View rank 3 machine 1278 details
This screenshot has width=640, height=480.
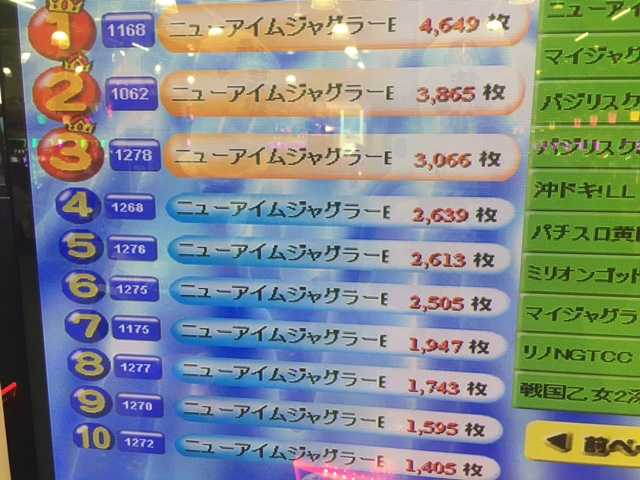coord(342,157)
